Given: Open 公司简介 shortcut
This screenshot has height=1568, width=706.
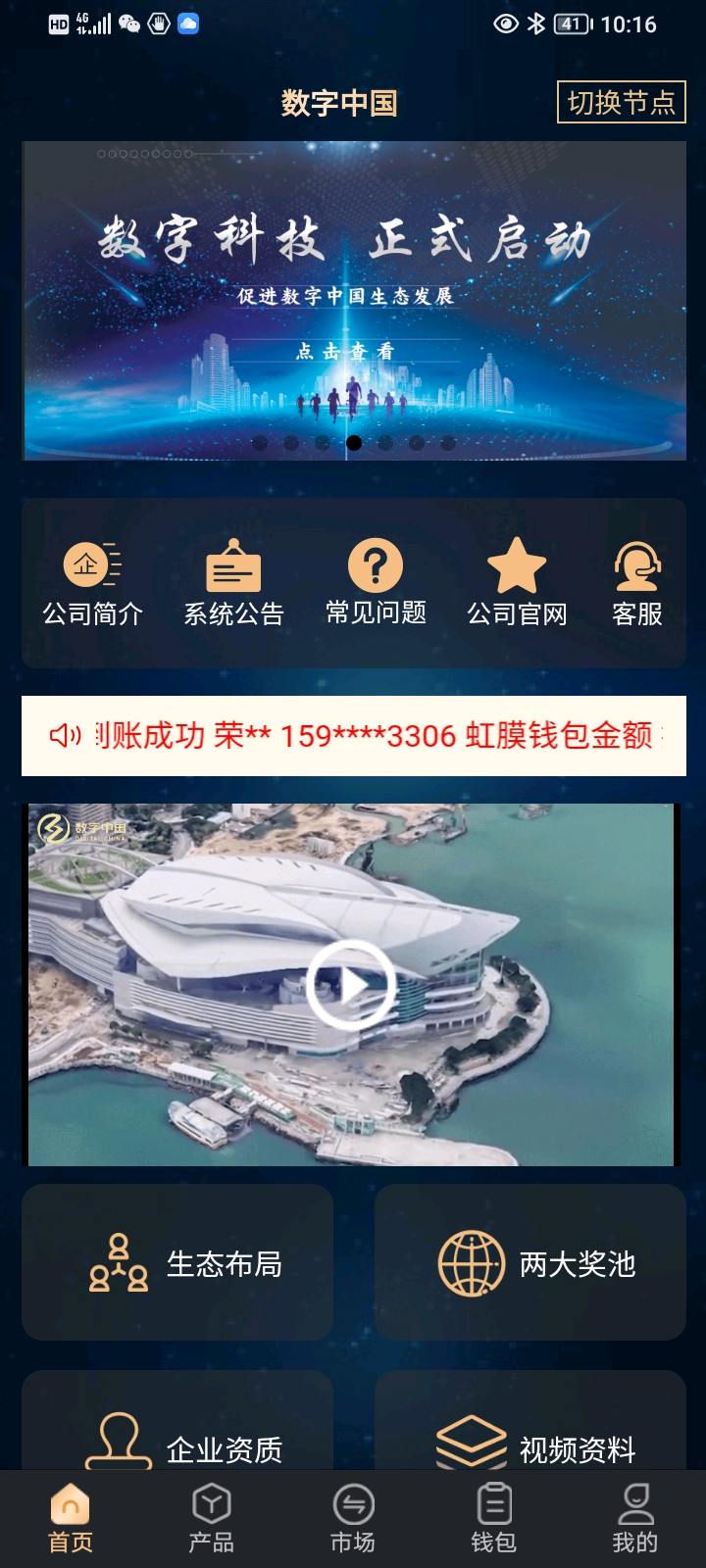Looking at the screenshot, I should pos(92,584).
